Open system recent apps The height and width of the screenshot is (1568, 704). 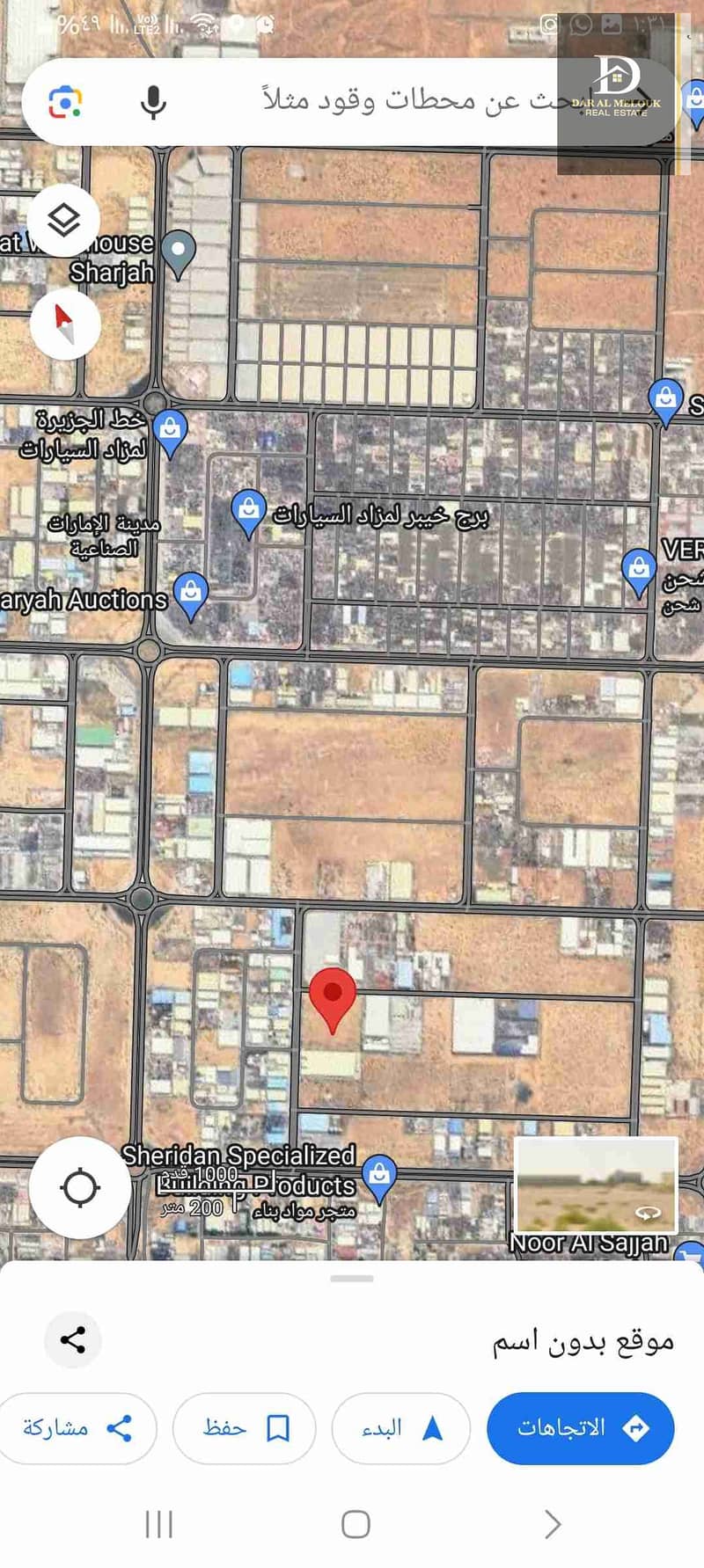[158, 1524]
